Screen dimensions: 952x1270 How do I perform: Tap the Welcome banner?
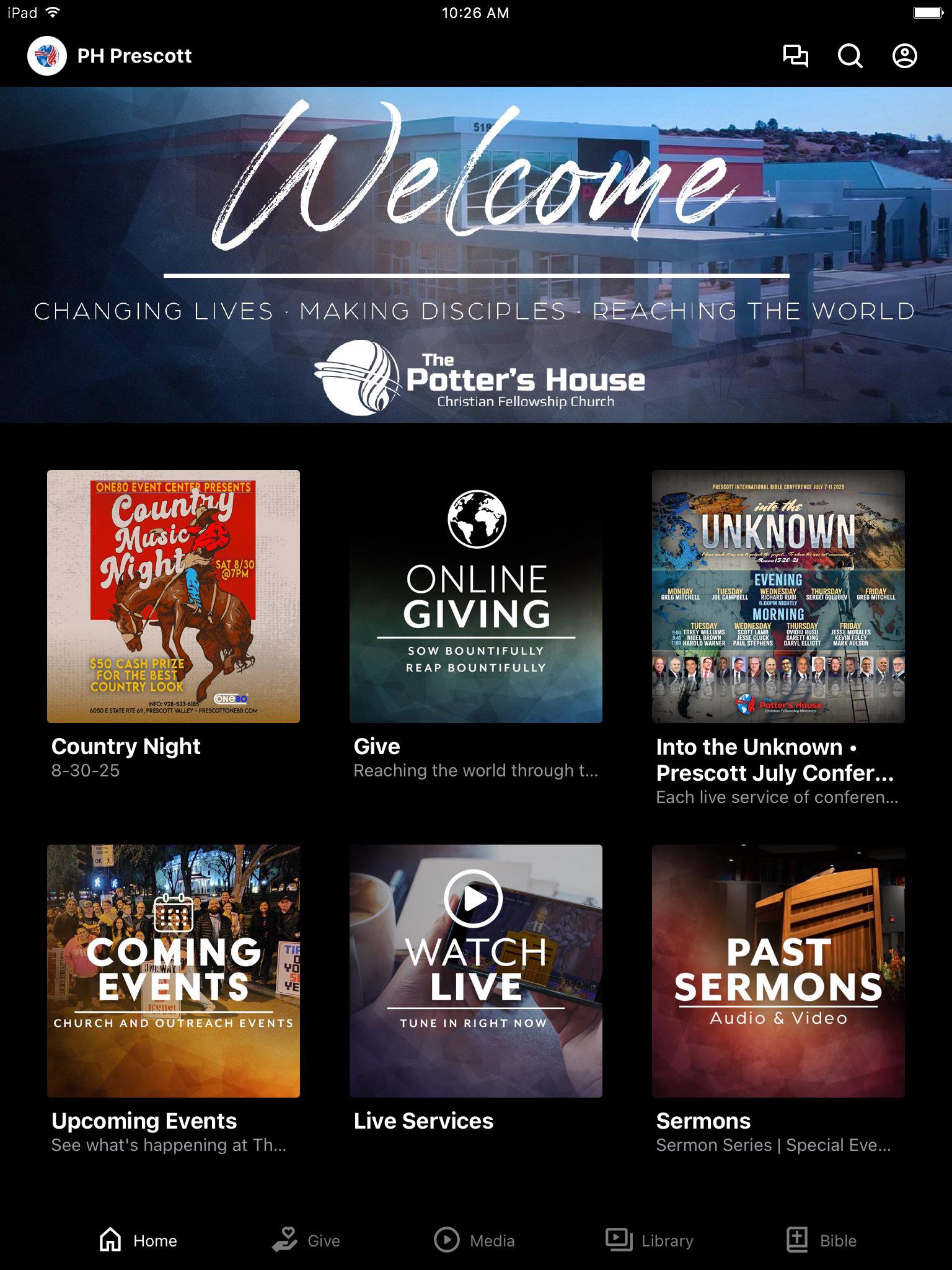coord(476,254)
